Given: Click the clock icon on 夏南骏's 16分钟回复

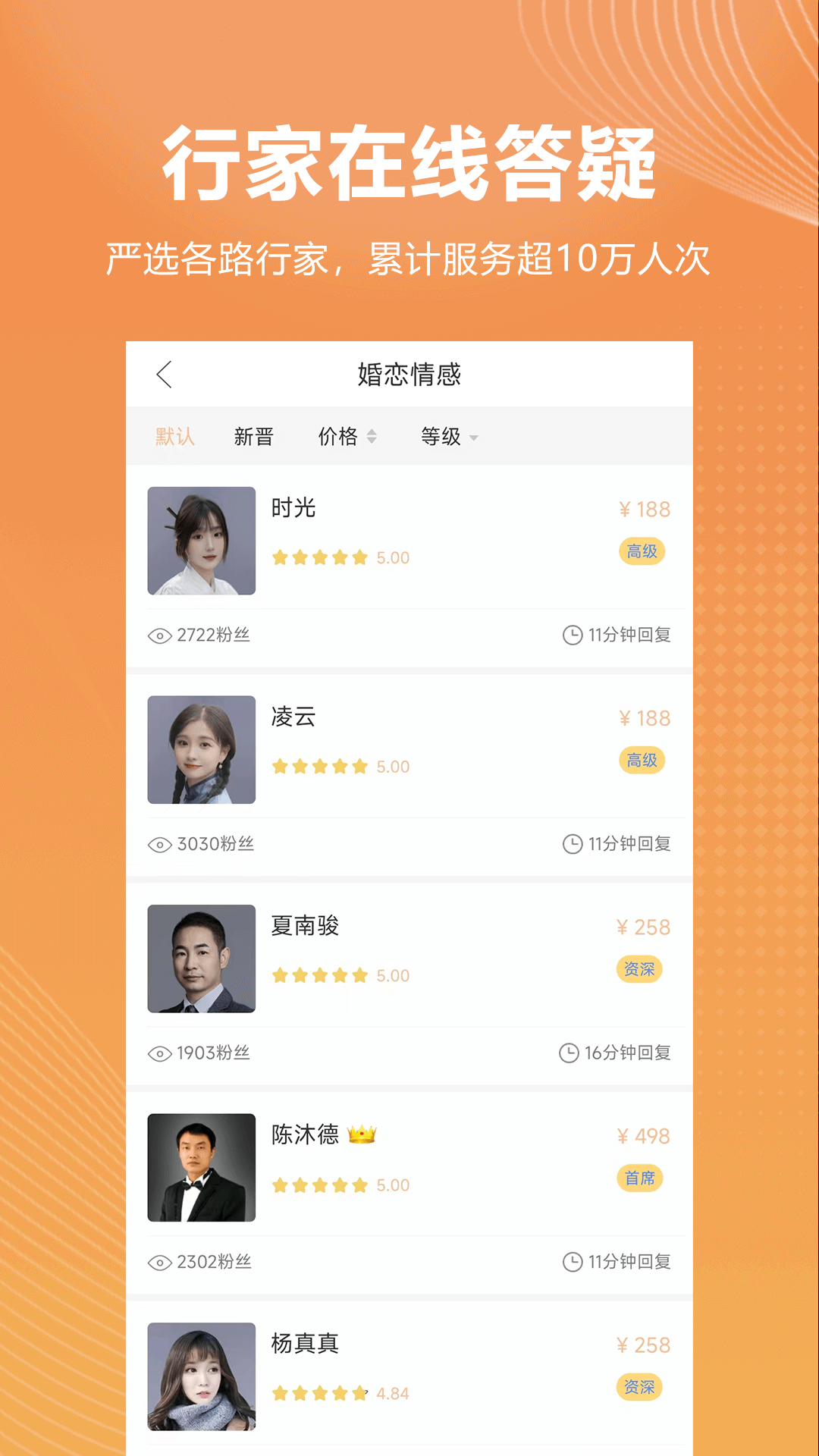Looking at the screenshot, I should [570, 1053].
